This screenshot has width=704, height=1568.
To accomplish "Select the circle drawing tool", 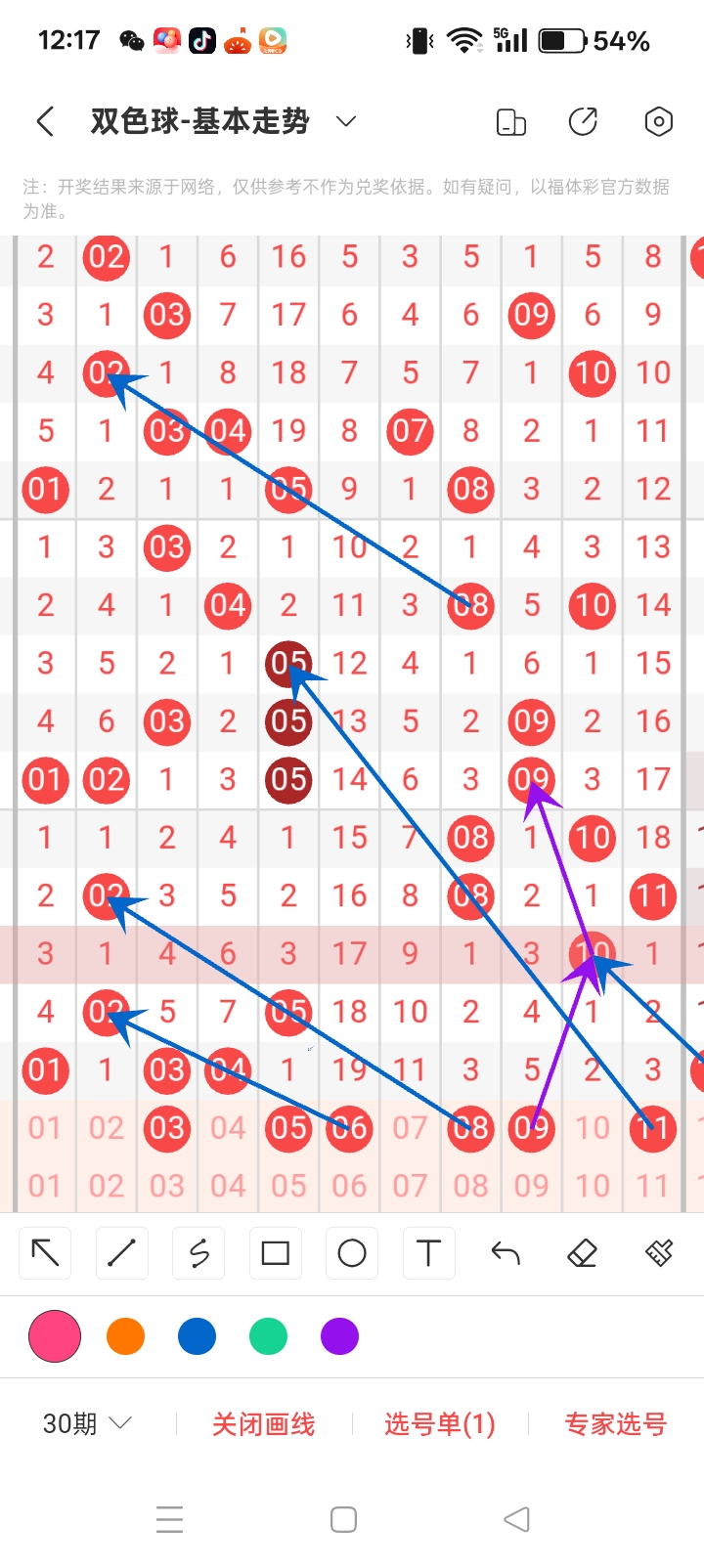I will coord(352,1252).
